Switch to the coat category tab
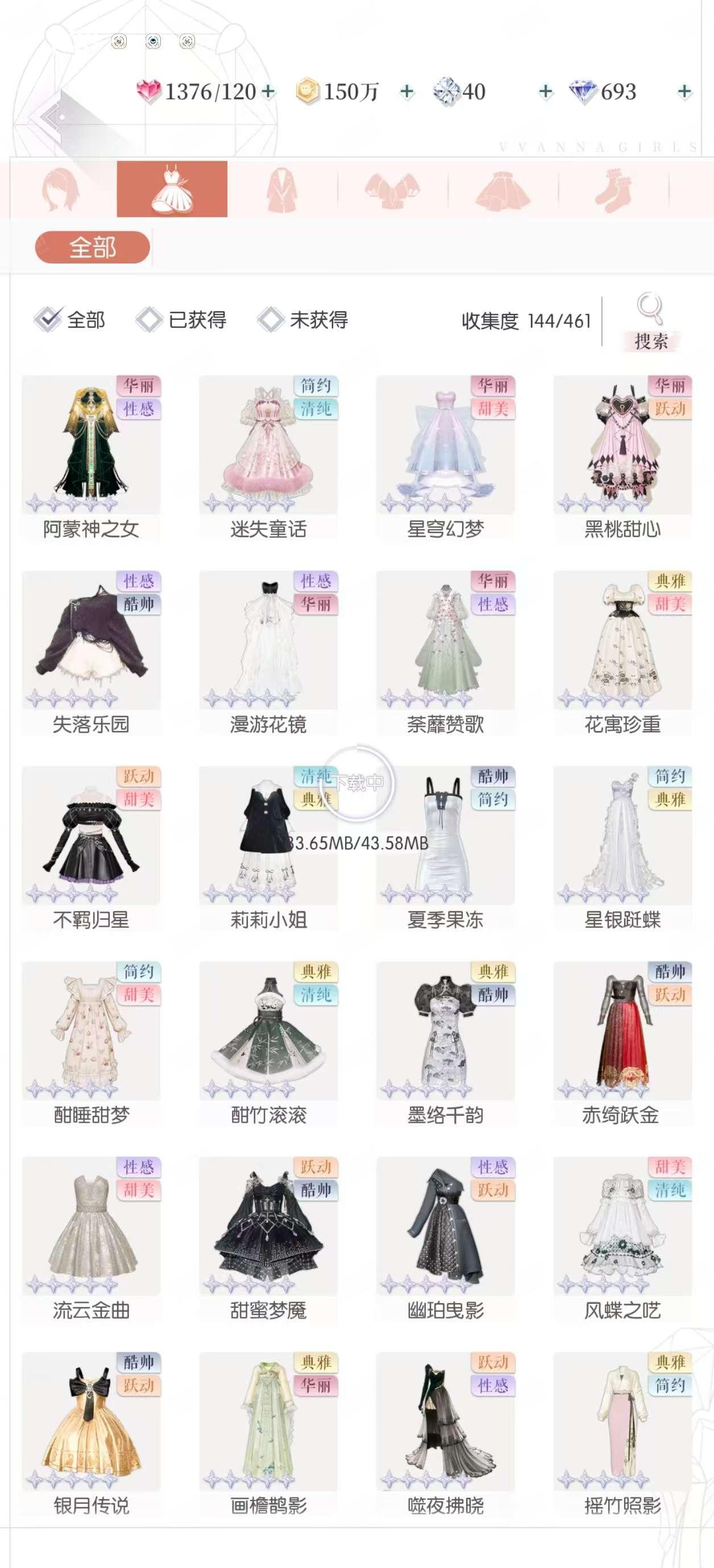This screenshot has height=1568, width=714. pyautogui.click(x=281, y=190)
